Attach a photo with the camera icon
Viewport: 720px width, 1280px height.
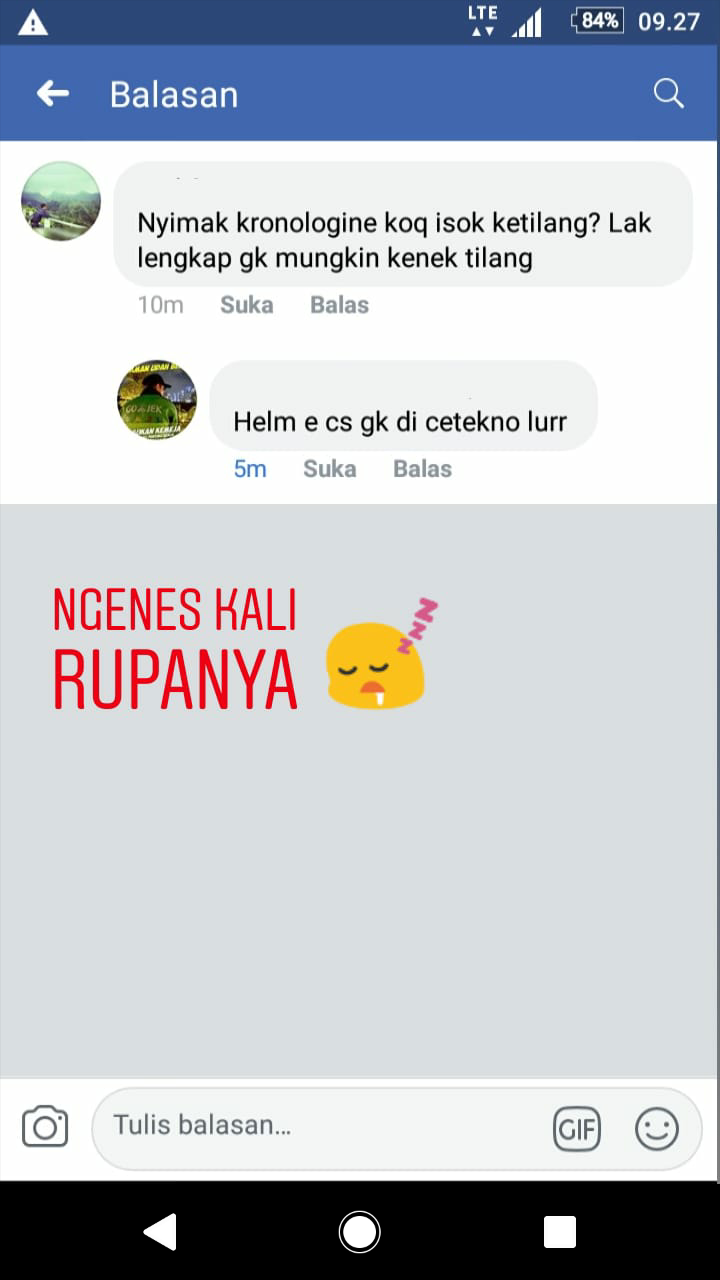(45, 1127)
